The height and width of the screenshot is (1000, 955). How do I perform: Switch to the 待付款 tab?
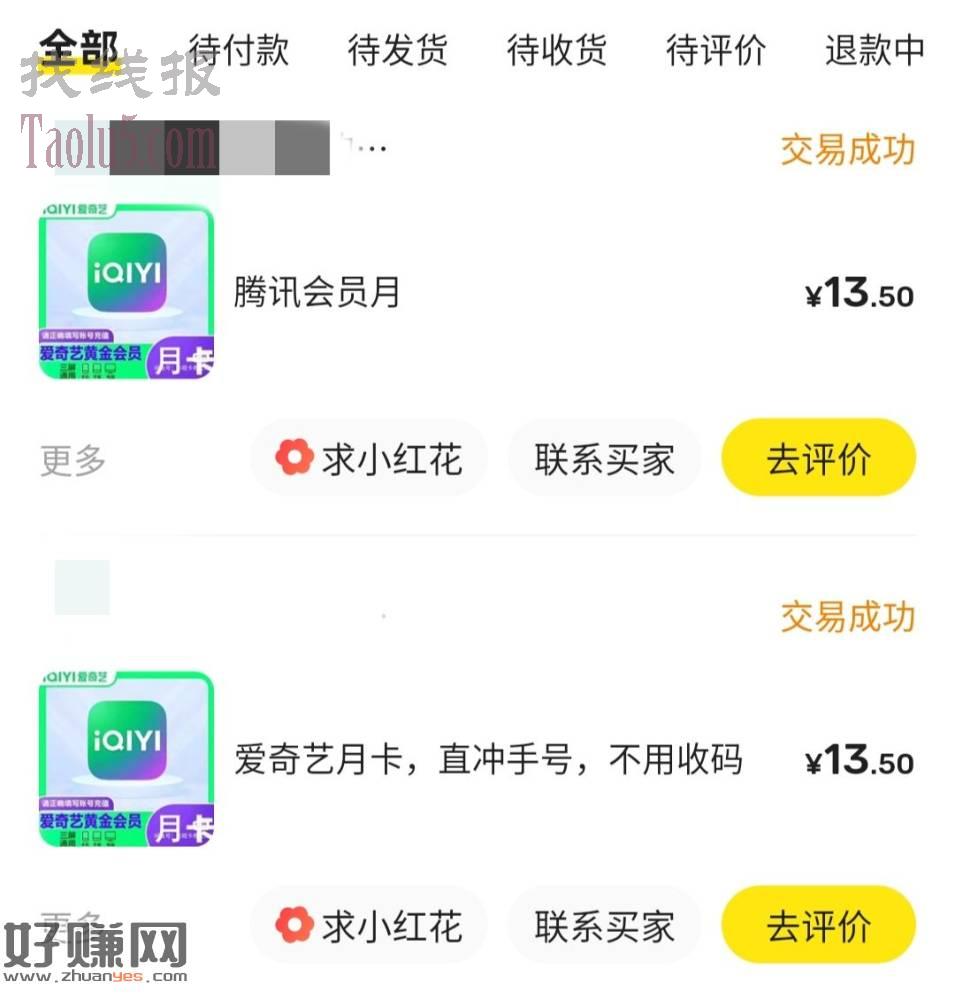(x=238, y=50)
